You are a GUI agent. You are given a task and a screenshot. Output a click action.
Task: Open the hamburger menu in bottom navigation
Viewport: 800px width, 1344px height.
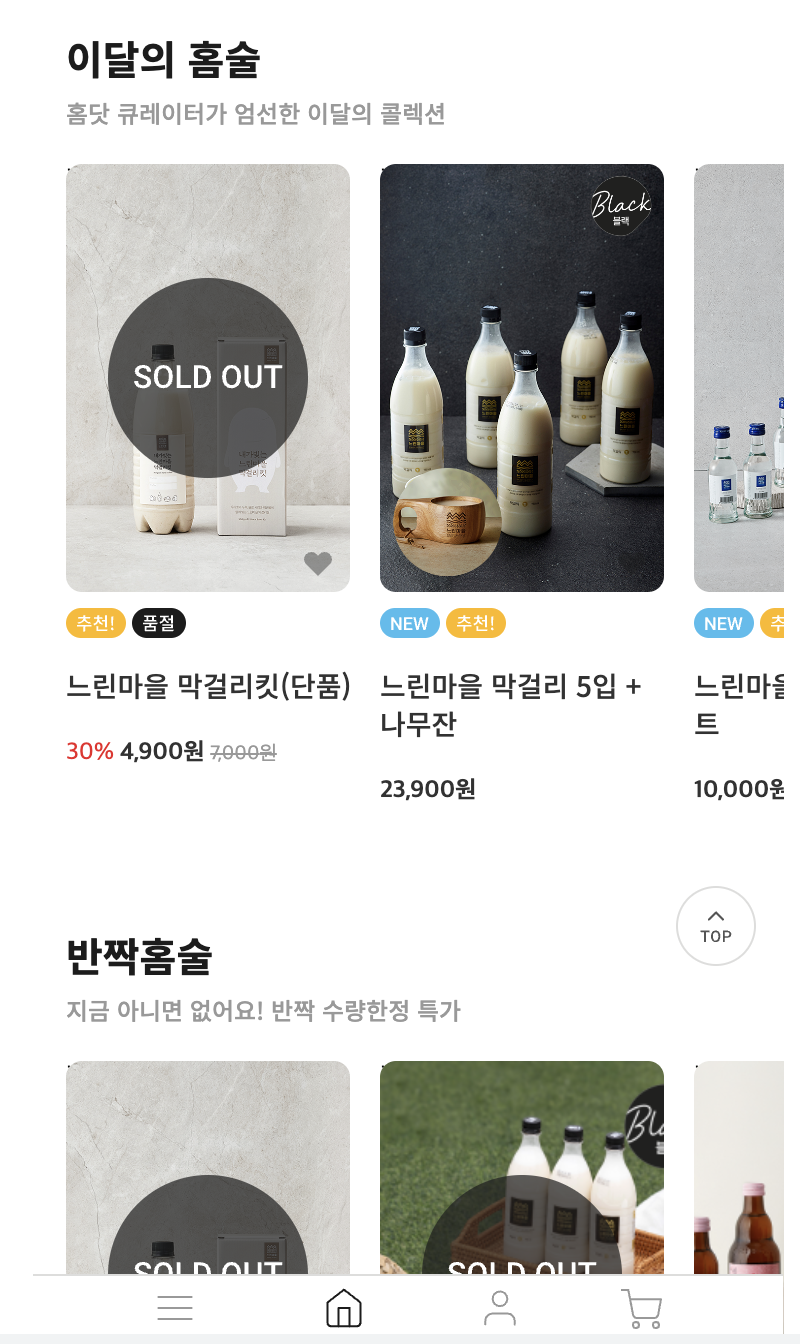(175, 1307)
